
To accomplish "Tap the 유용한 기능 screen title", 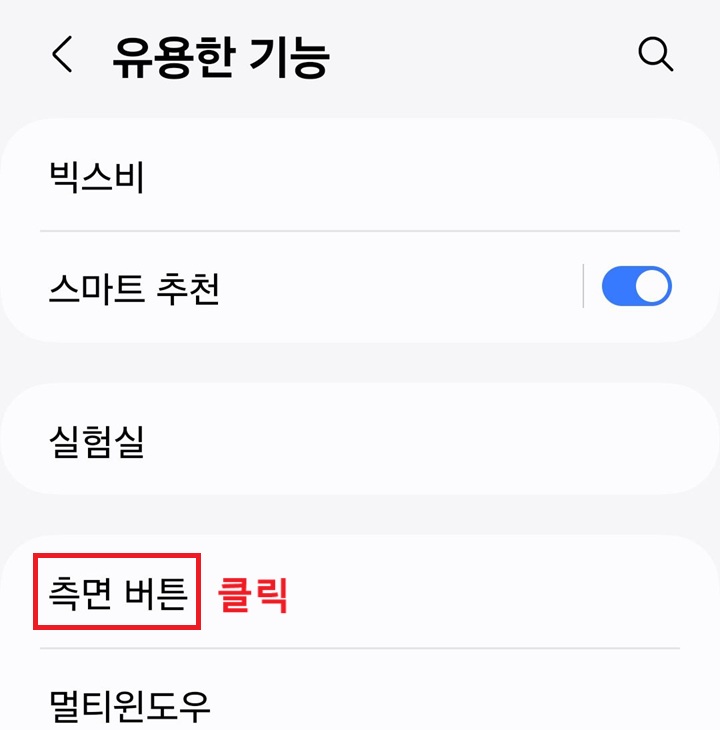I will tap(220, 56).
